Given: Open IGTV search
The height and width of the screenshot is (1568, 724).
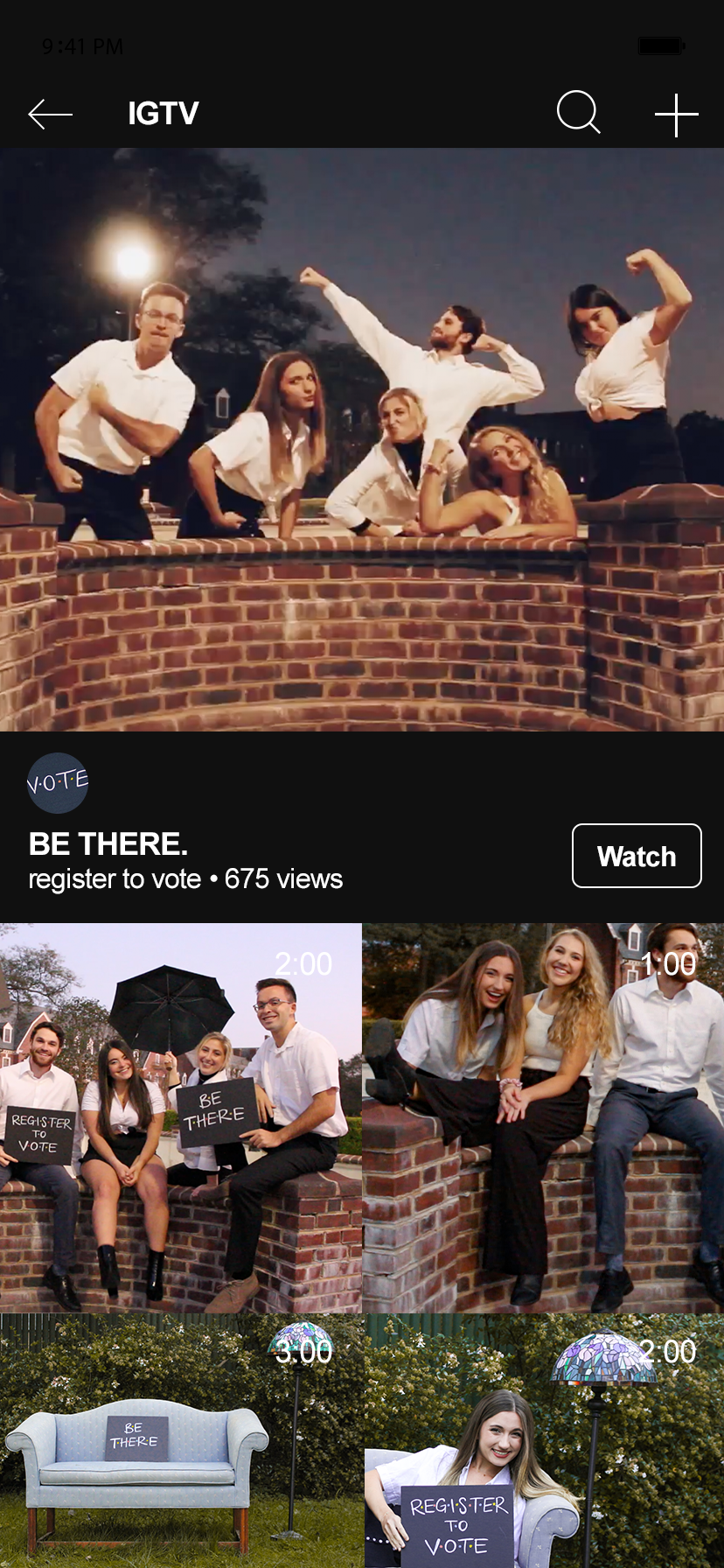Looking at the screenshot, I should (x=578, y=113).
